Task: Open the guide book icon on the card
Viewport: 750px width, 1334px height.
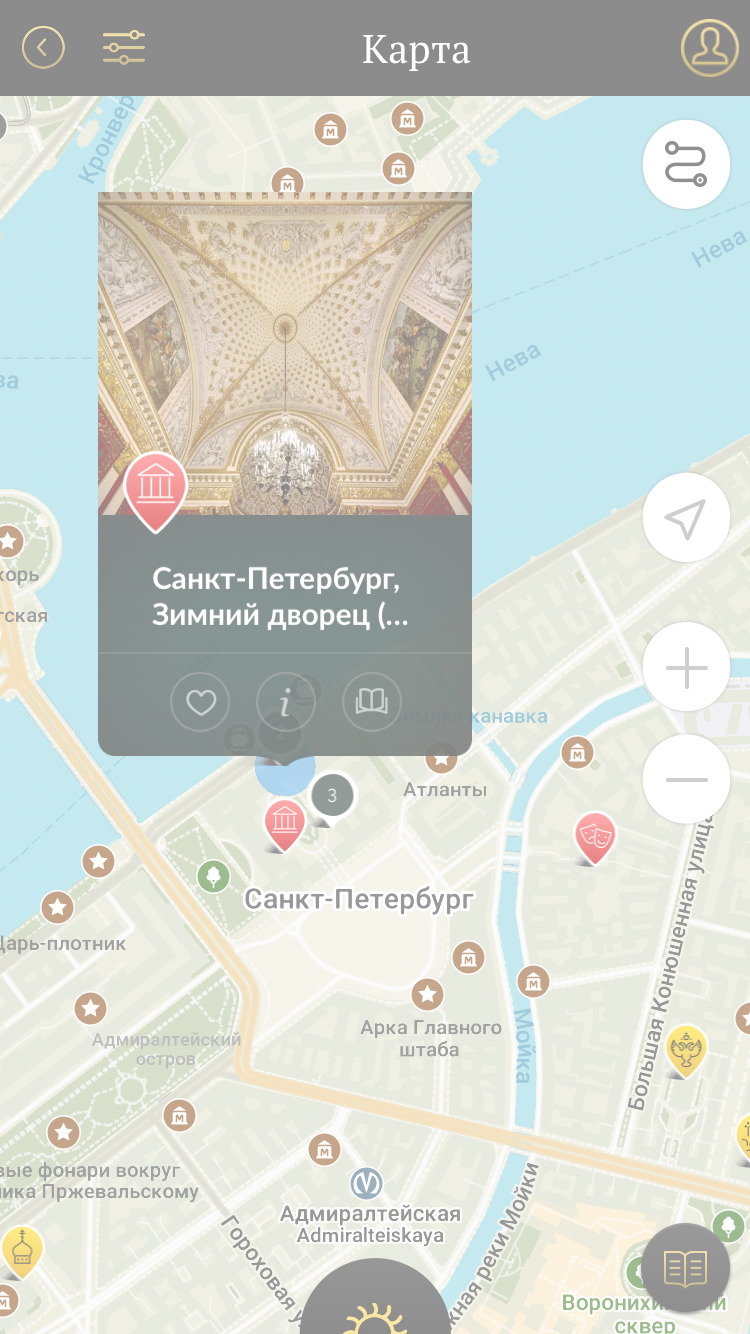Action: 372,703
